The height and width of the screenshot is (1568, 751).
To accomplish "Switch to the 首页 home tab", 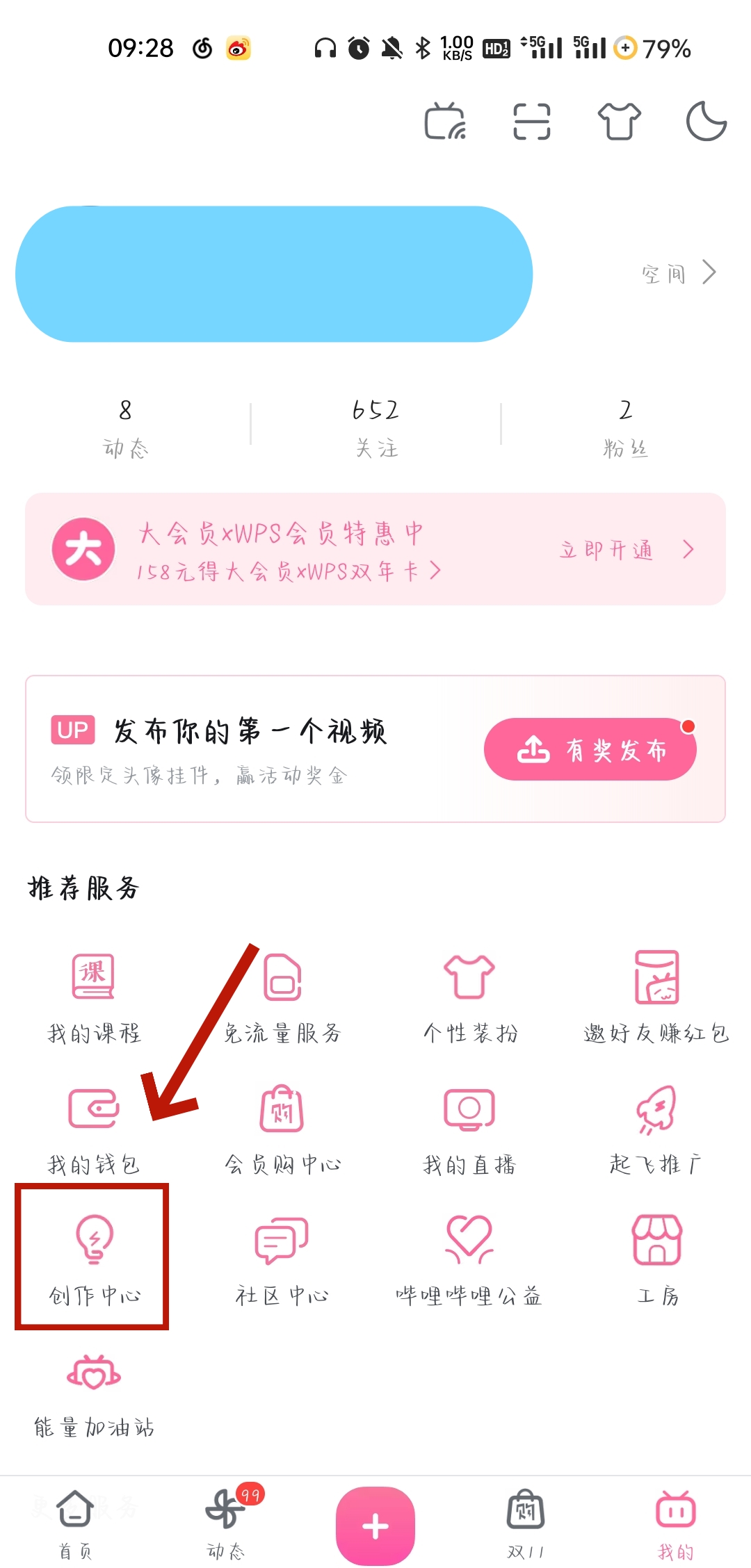I will 75,1522.
